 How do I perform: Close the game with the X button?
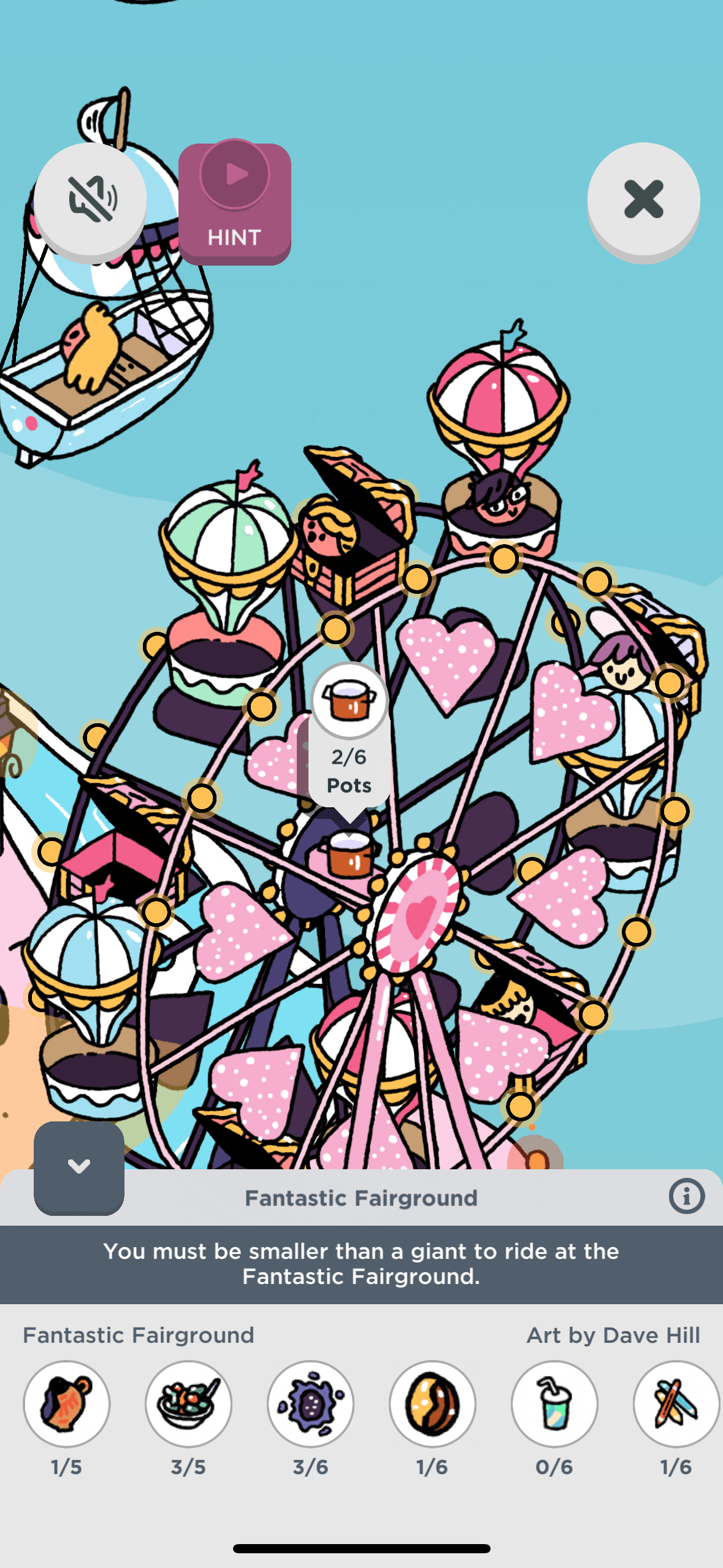[643, 199]
